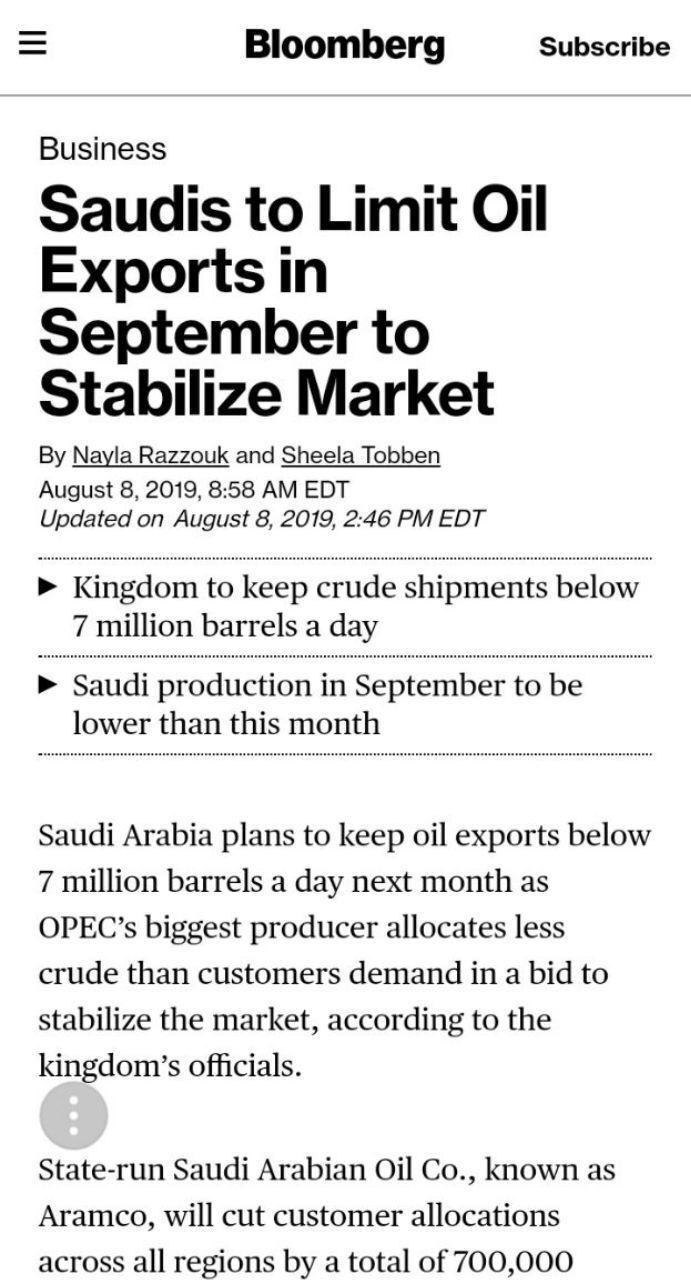Screen dimensions: 691x1280
Task: Open the hamburger navigation menu
Action: point(33,45)
